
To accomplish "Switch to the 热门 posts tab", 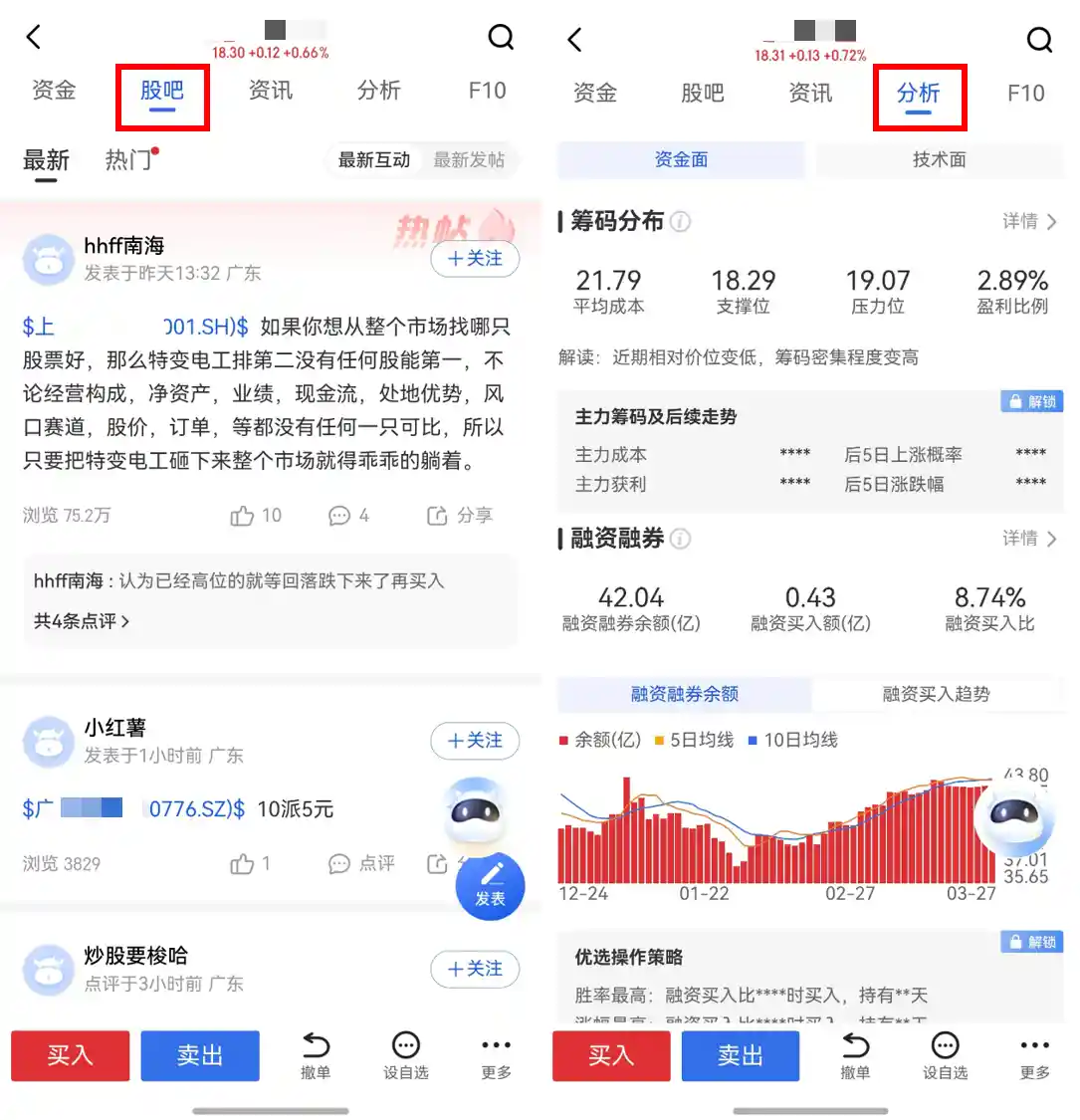I will click(127, 159).
